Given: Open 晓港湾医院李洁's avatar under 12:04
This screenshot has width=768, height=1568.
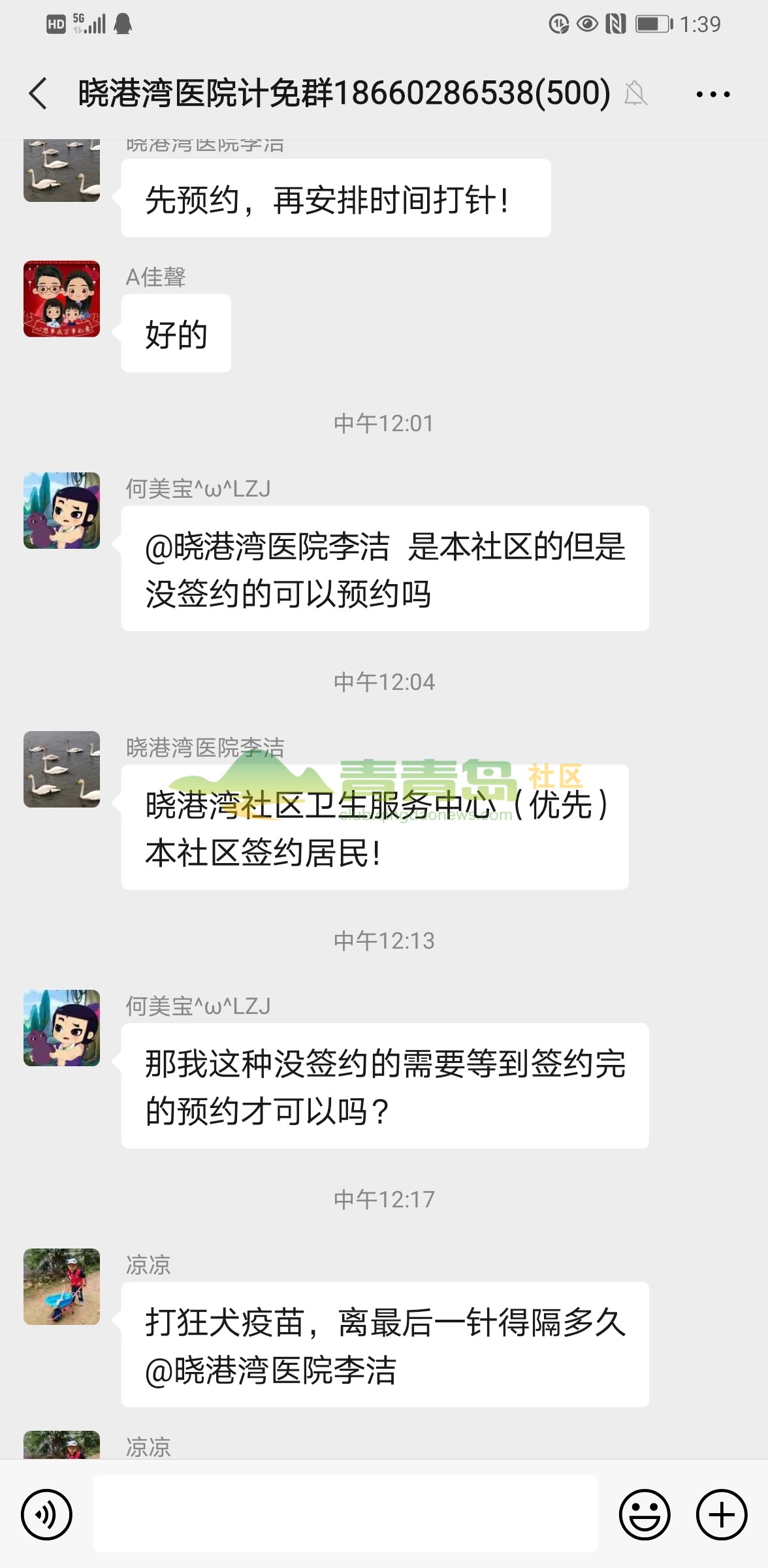Looking at the screenshot, I should coord(62,770).
